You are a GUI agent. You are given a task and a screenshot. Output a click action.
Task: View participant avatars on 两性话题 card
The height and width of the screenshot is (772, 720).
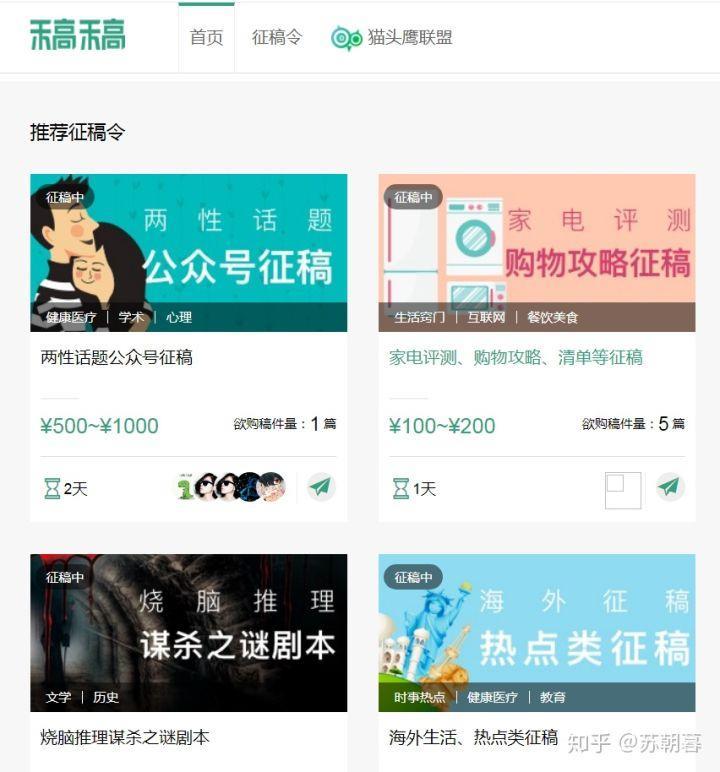pyautogui.click(x=231, y=487)
